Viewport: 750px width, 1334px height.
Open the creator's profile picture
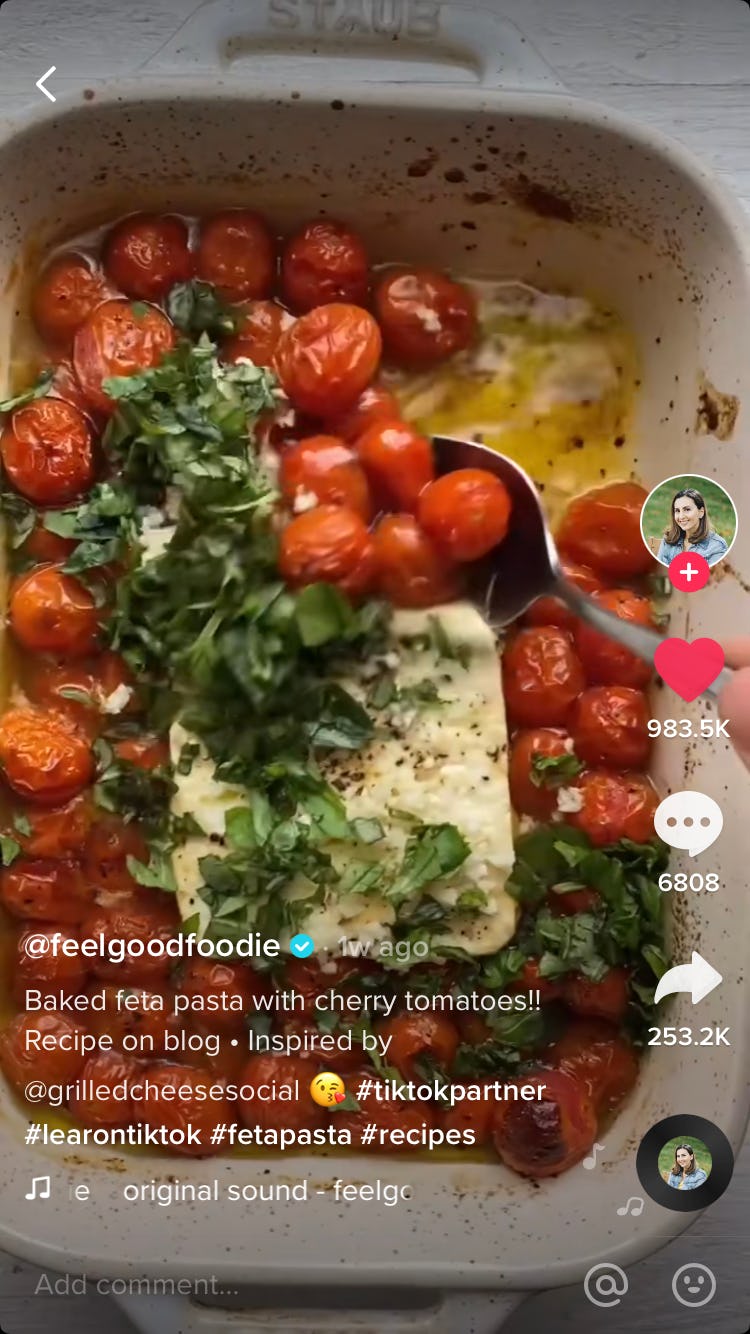pos(689,523)
